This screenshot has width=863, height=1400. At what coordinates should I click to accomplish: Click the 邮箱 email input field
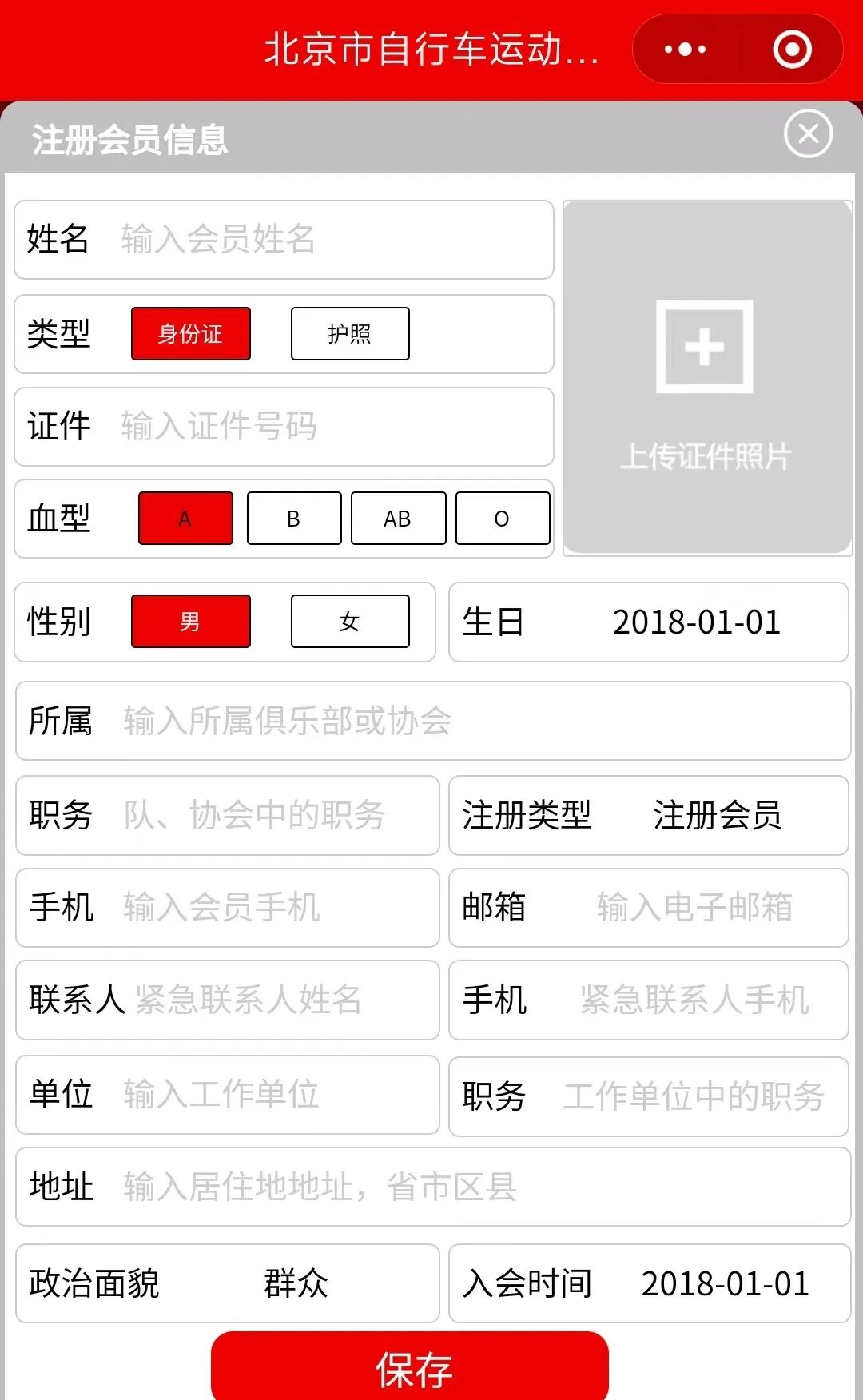coord(695,908)
